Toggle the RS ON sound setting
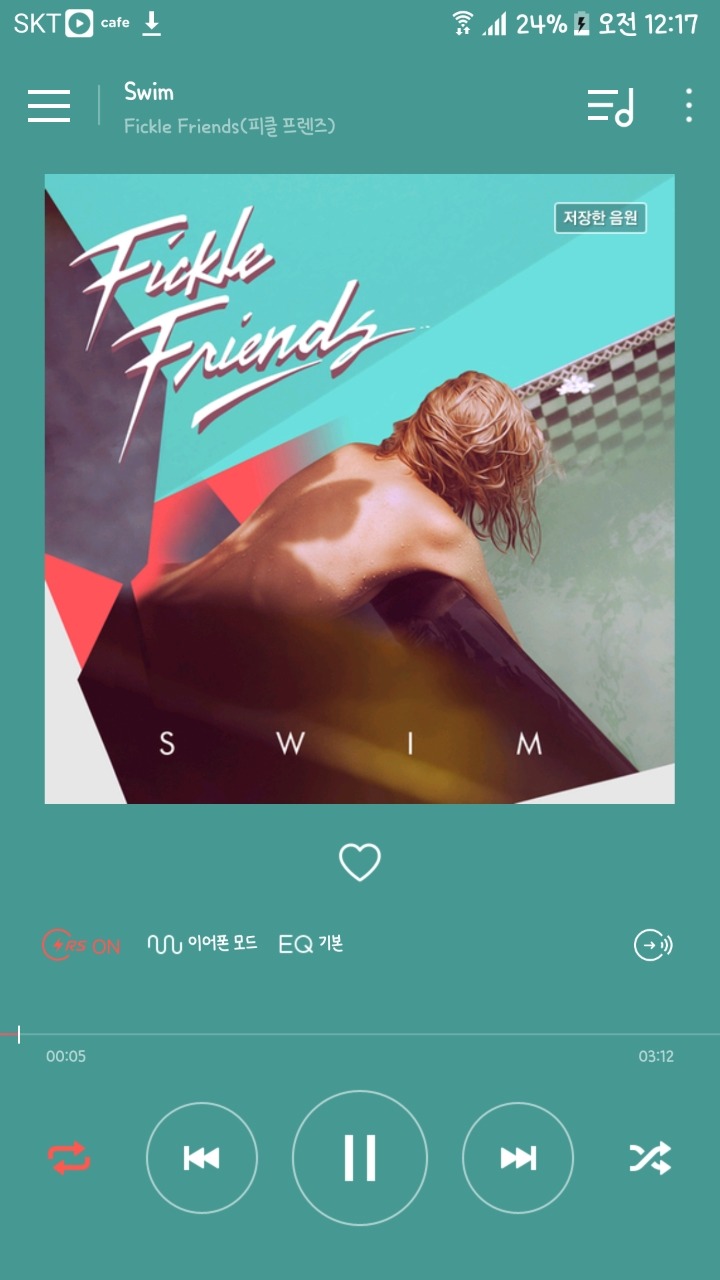This screenshot has height=1280, width=720. point(81,945)
